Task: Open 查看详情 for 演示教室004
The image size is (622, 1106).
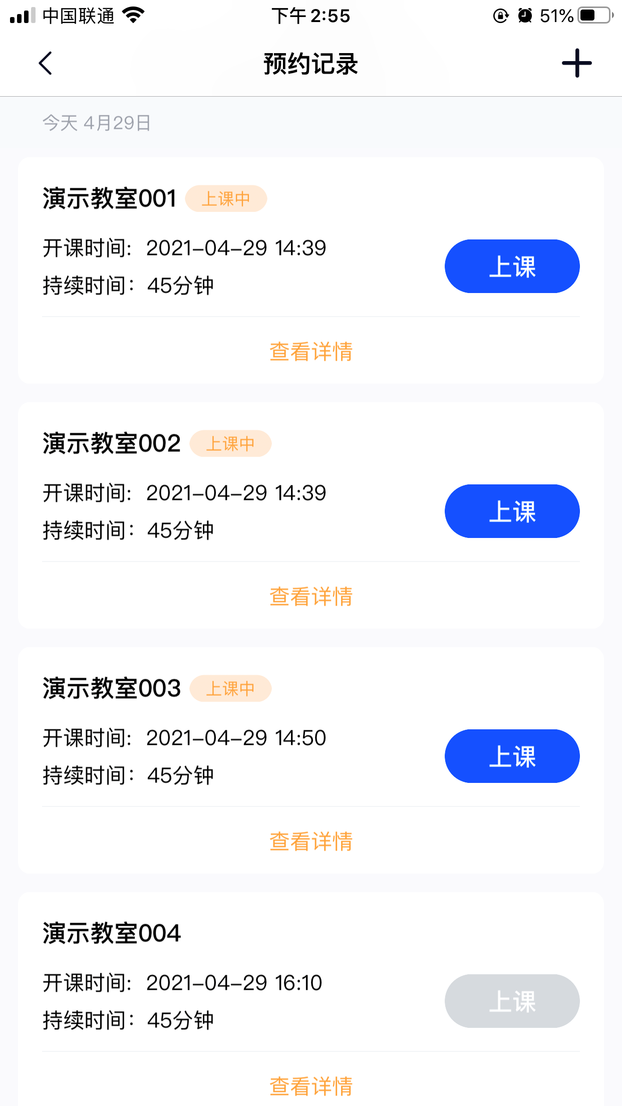Action: 311,1086
